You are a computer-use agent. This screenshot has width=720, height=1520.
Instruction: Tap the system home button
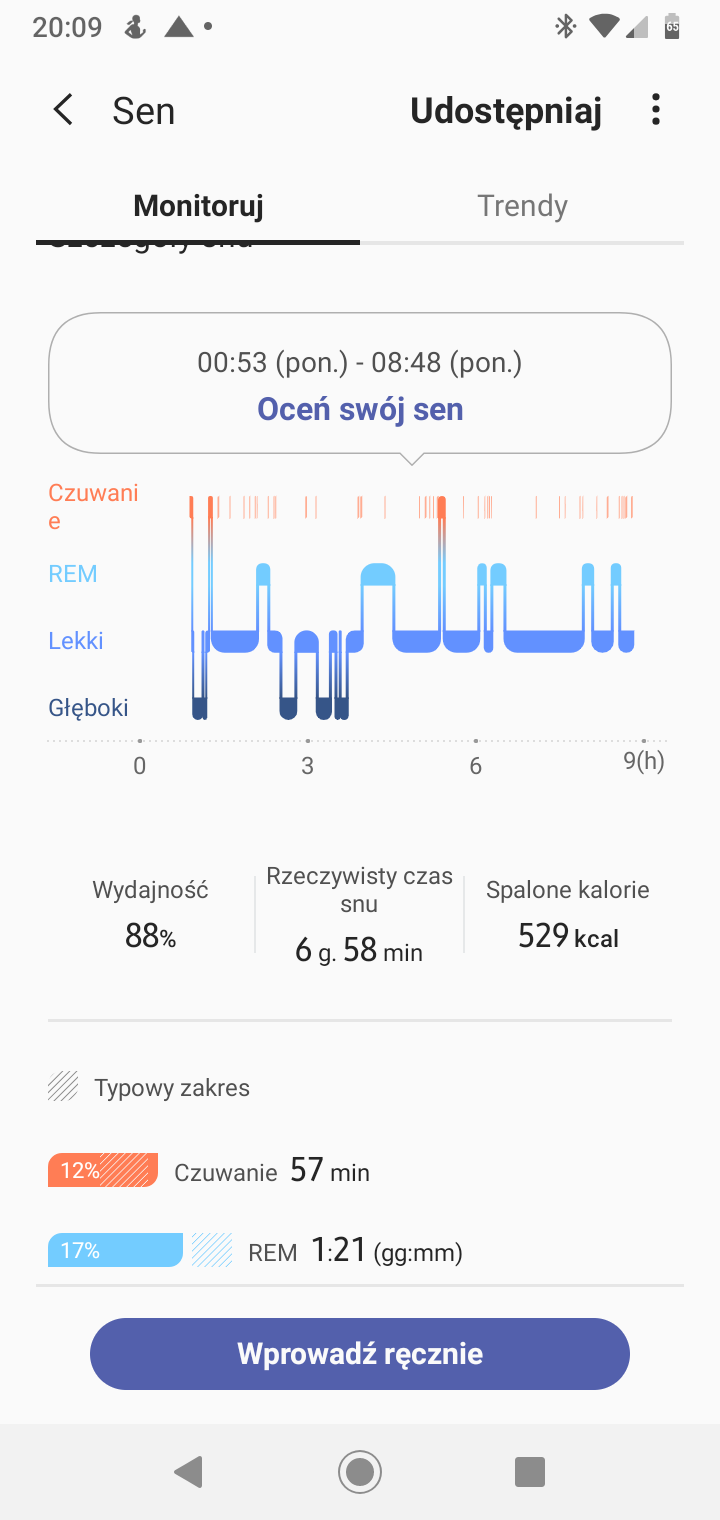360,1471
